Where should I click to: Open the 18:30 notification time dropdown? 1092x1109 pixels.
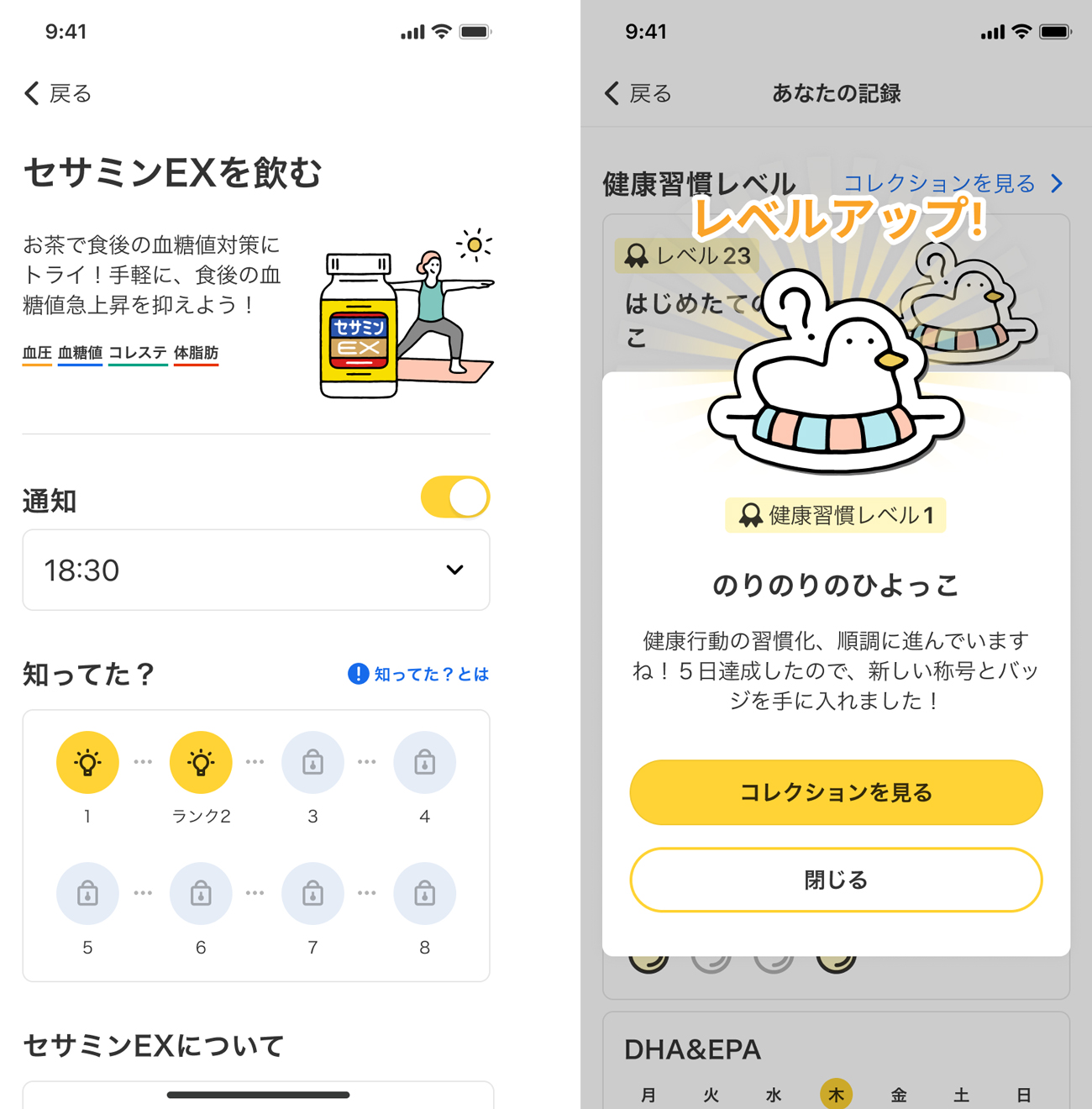click(x=256, y=570)
